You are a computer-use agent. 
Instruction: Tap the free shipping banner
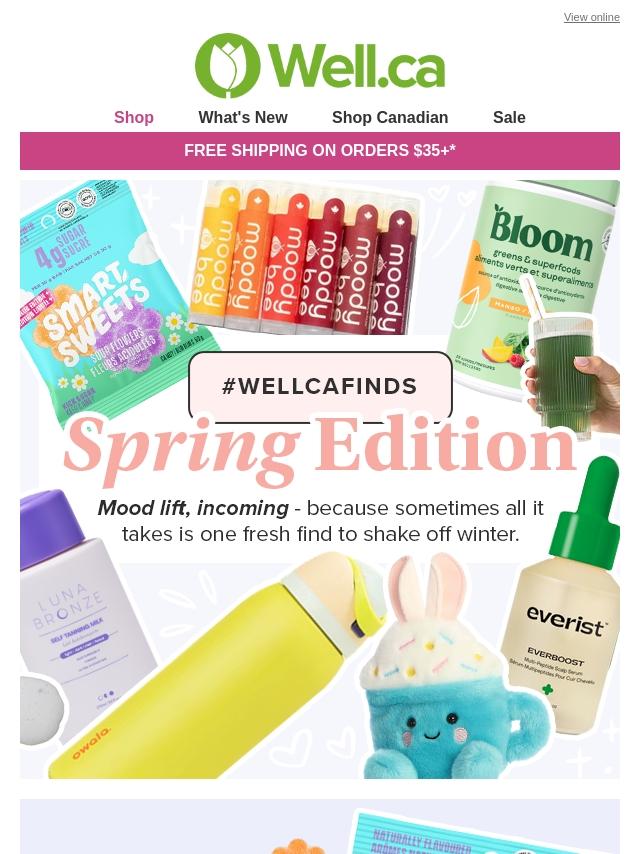[x=319, y=151]
